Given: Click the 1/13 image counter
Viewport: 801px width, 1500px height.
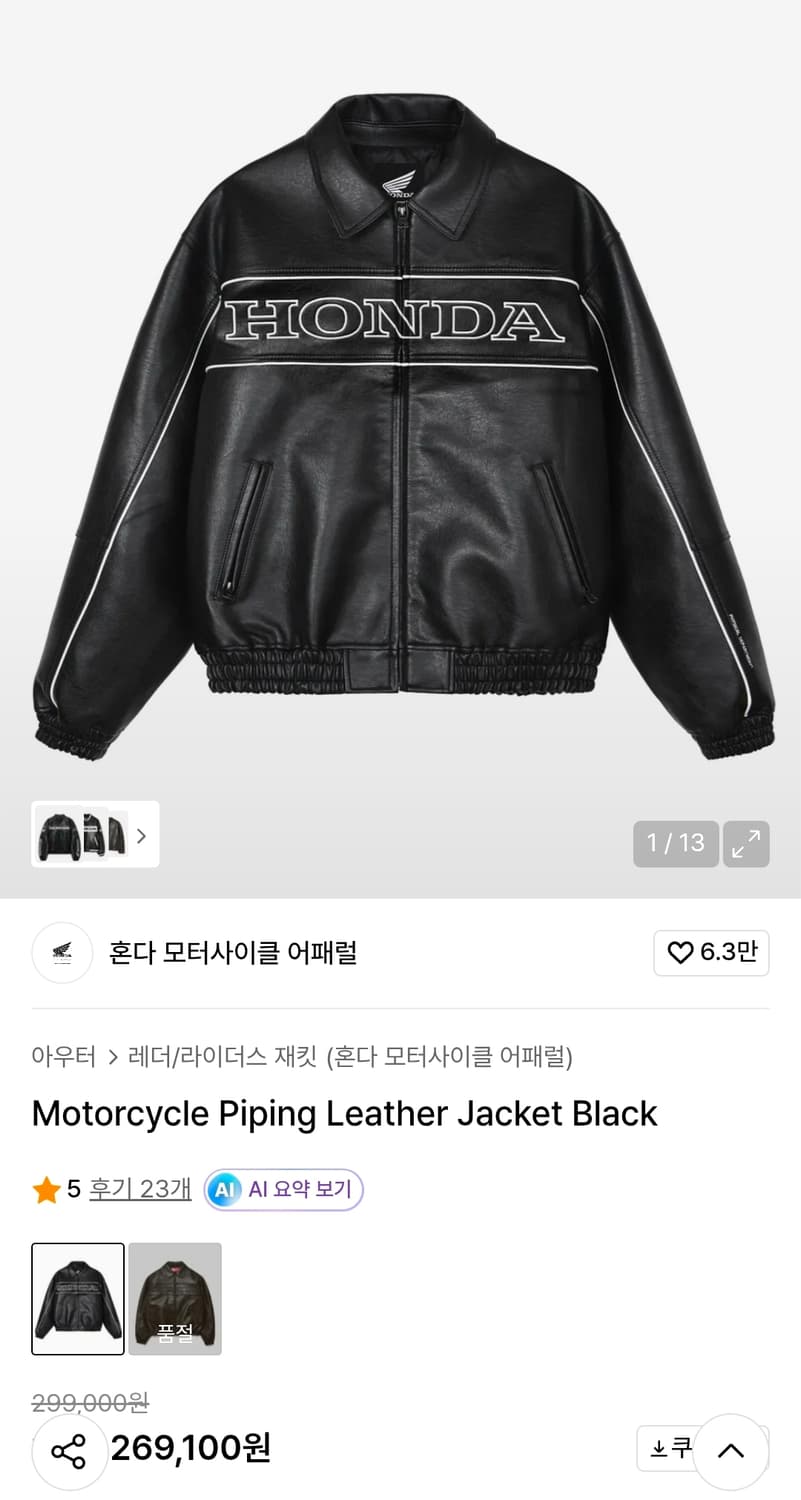Looking at the screenshot, I should click(x=676, y=843).
